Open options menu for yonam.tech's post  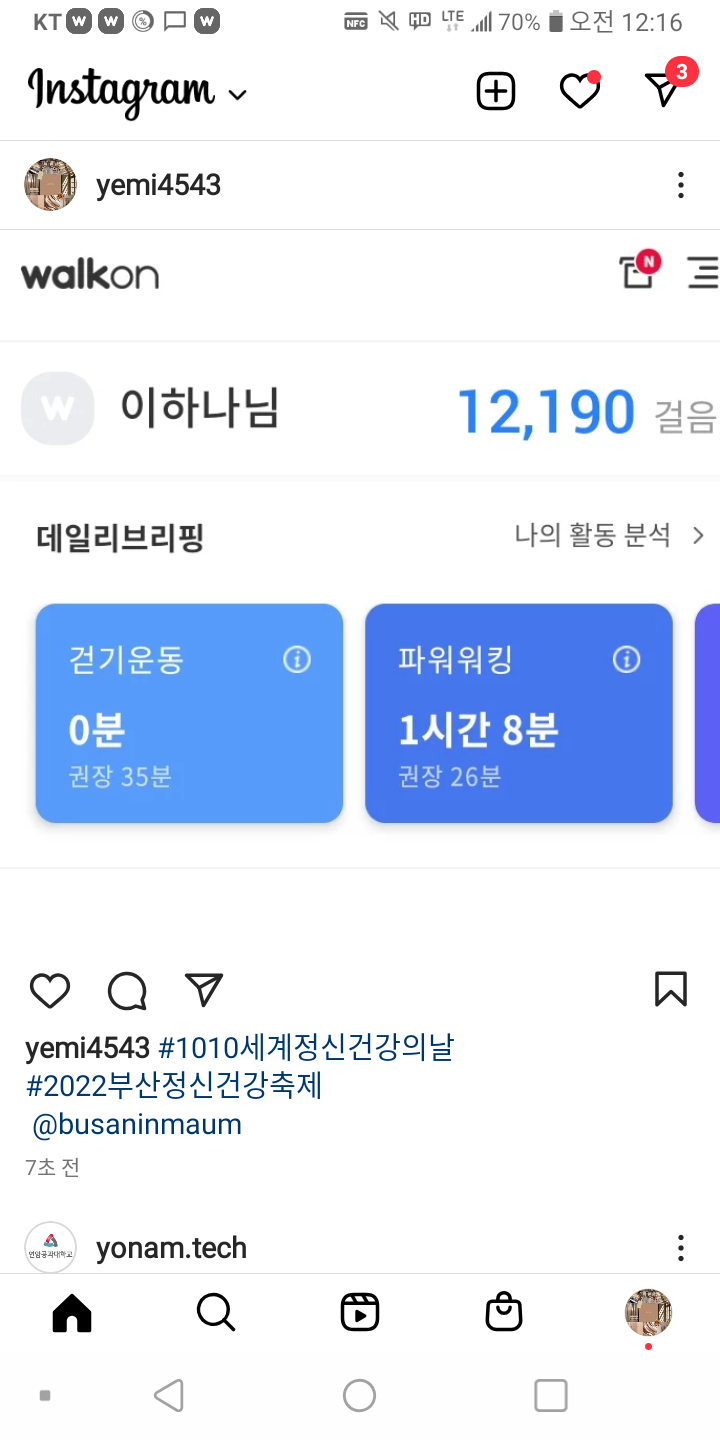pos(681,1248)
